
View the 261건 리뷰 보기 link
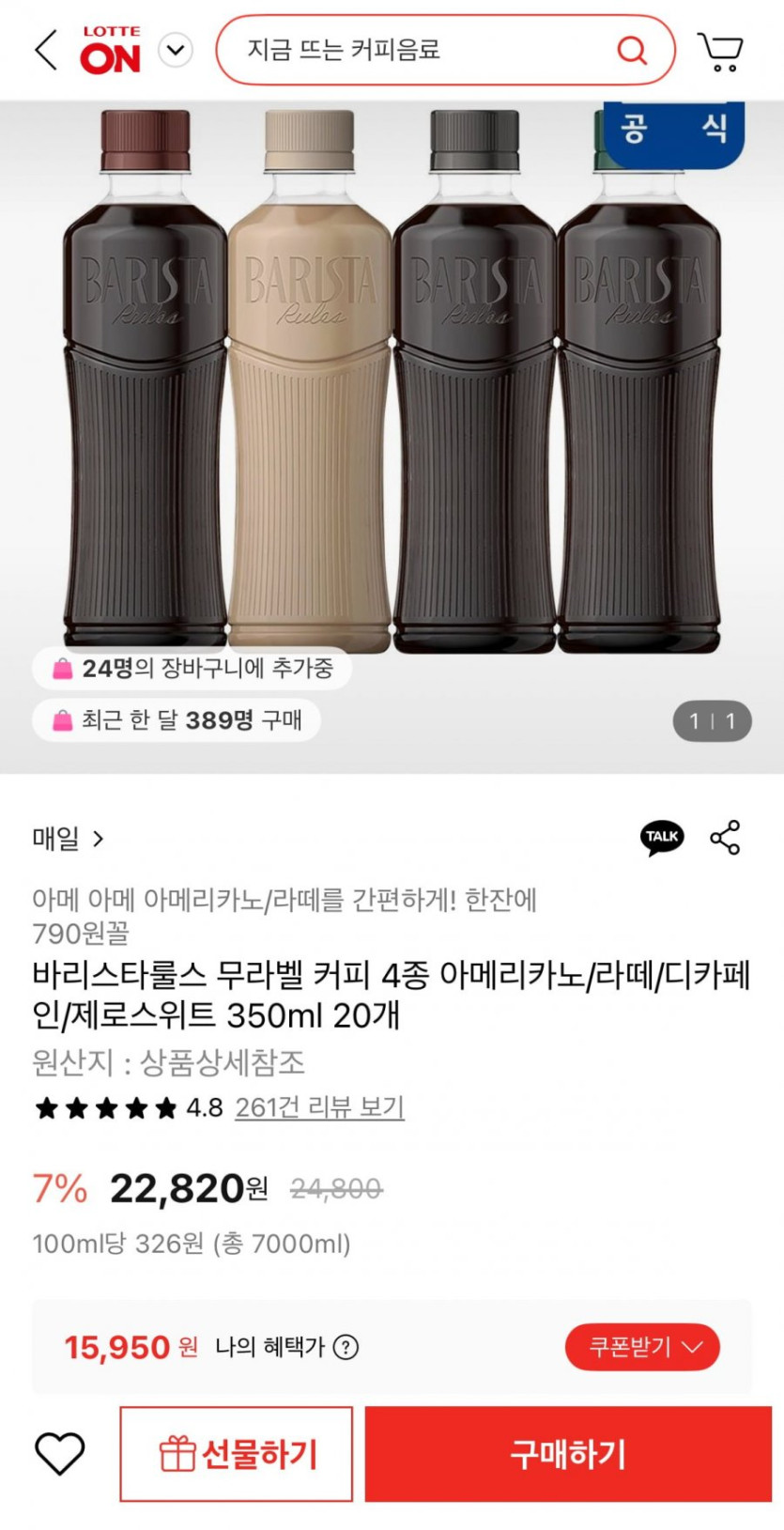(319, 1107)
